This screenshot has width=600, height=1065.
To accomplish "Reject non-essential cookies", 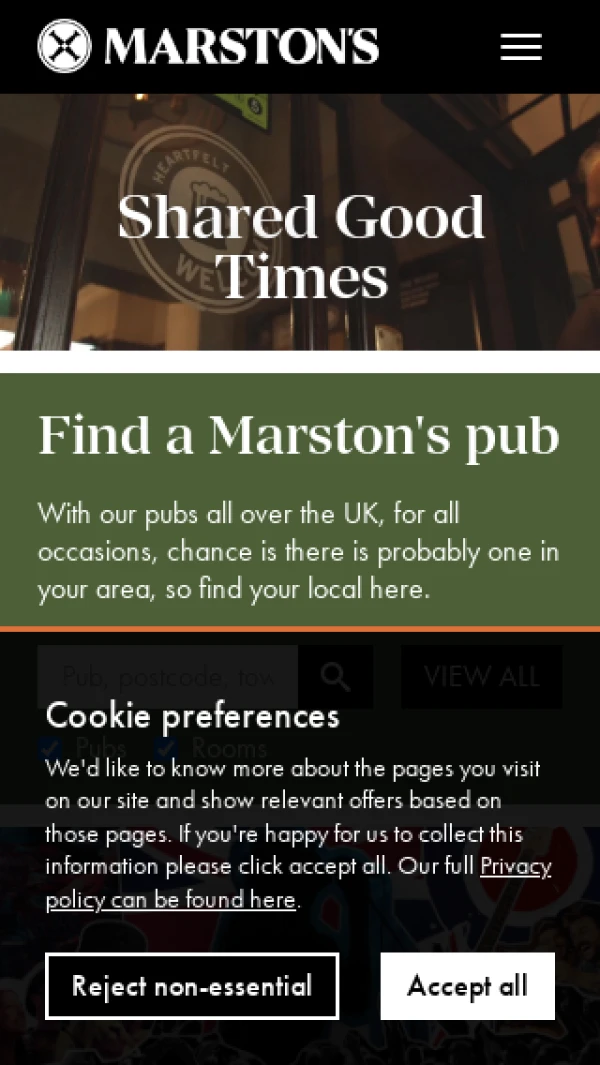I will pos(192,986).
